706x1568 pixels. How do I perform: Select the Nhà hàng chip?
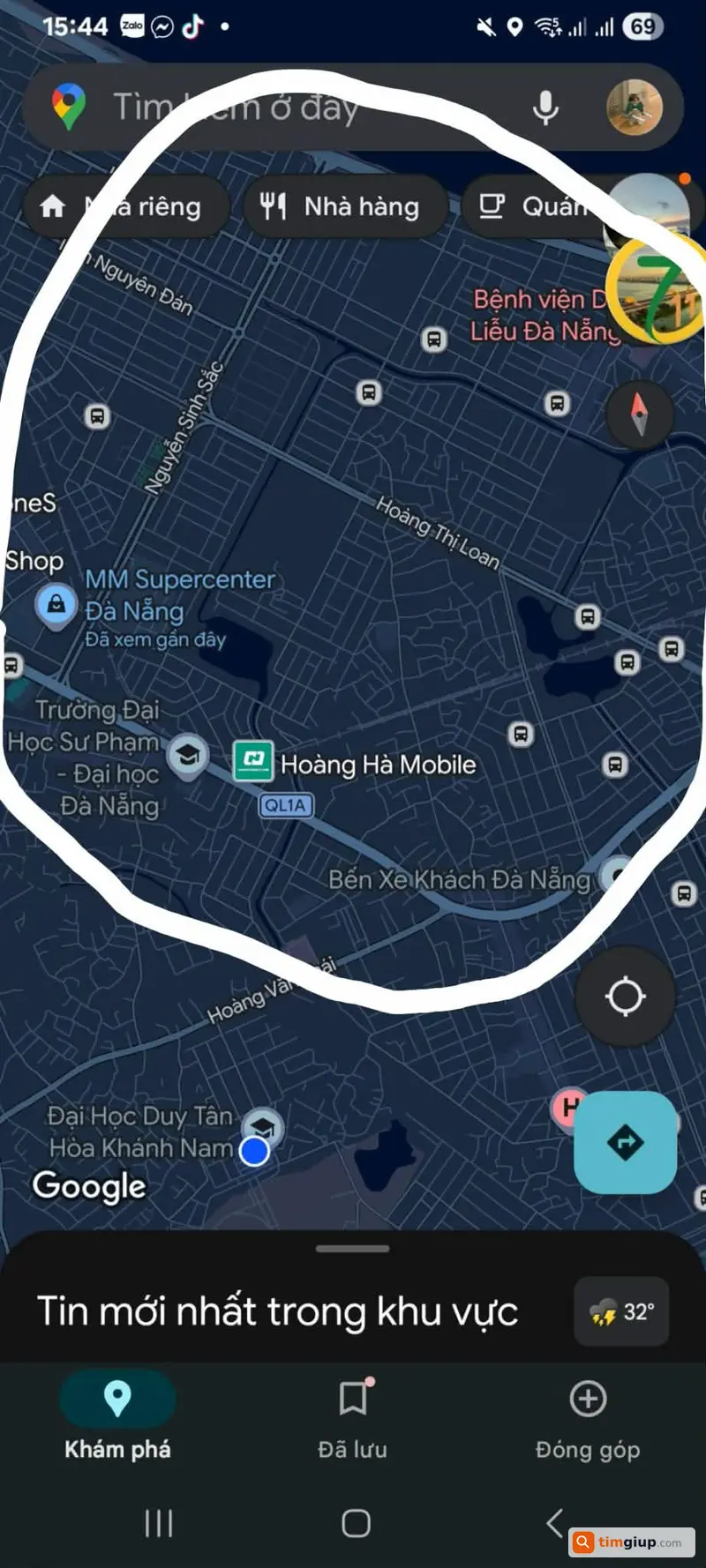pyautogui.click(x=346, y=206)
